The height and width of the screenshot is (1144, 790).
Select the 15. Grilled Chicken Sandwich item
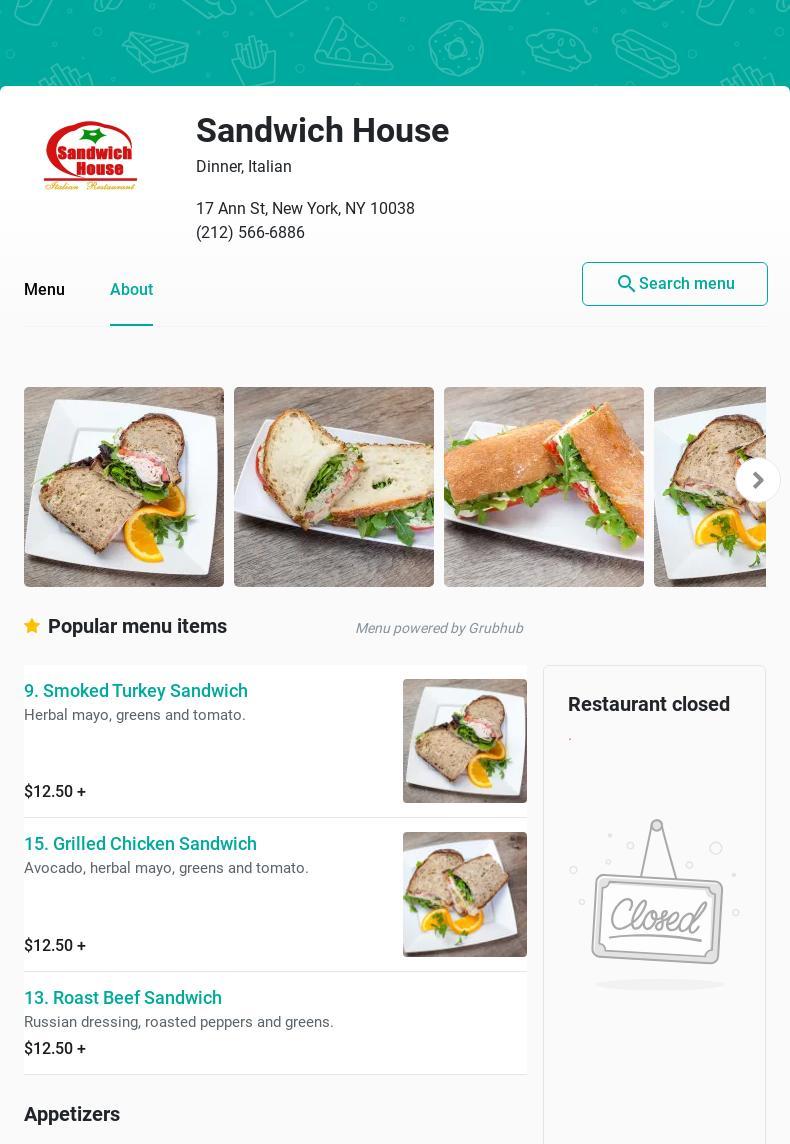point(140,843)
